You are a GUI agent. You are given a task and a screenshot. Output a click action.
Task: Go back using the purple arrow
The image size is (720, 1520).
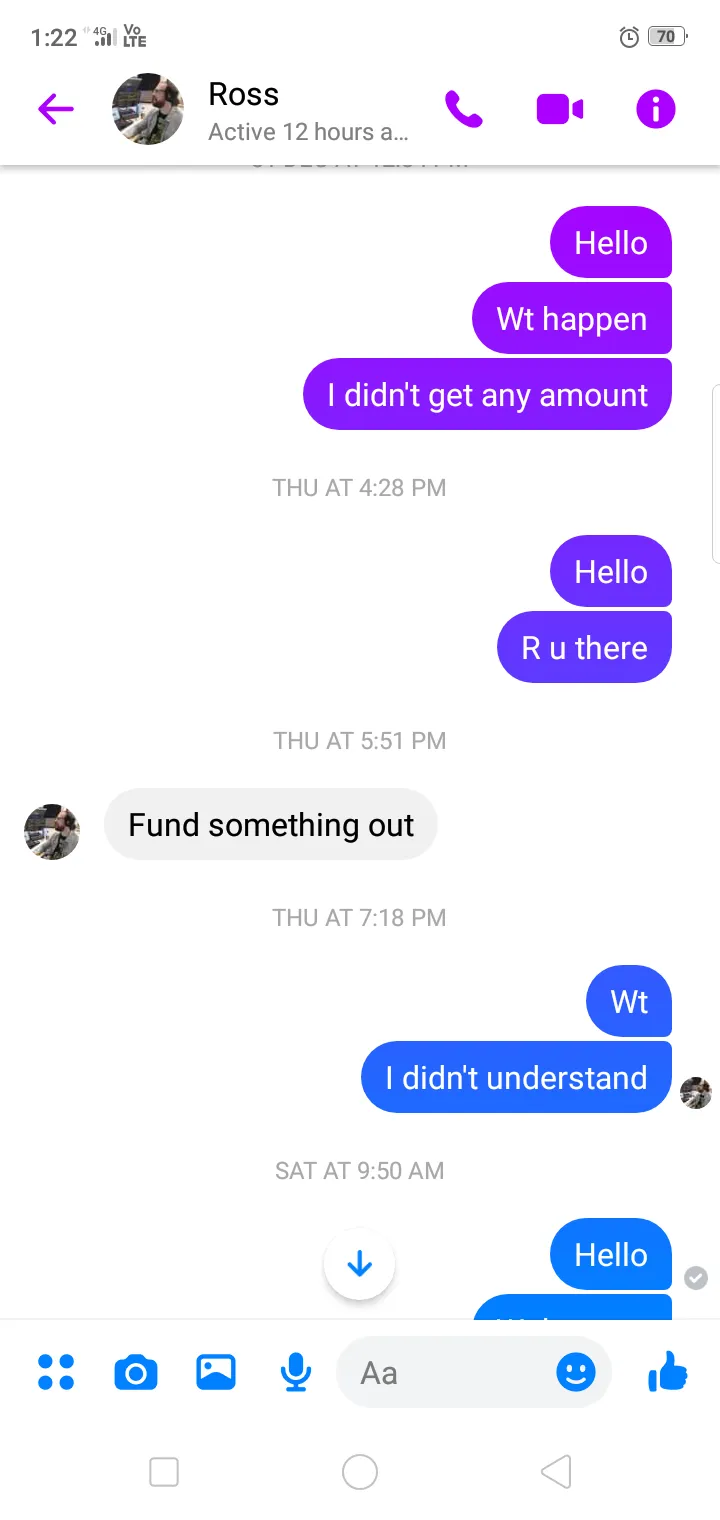(x=56, y=109)
